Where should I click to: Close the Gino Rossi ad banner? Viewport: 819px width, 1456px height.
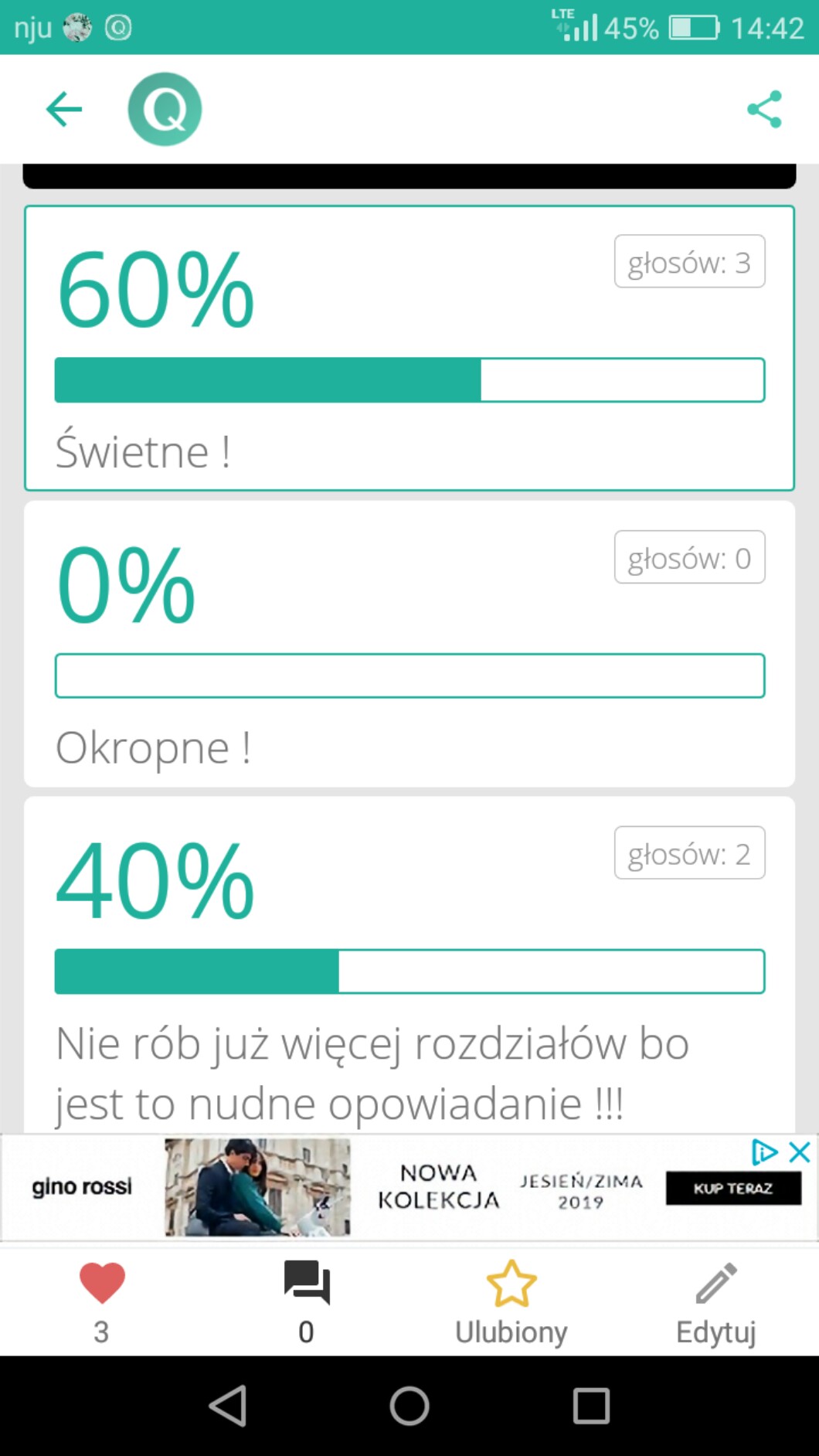[800, 1152]
